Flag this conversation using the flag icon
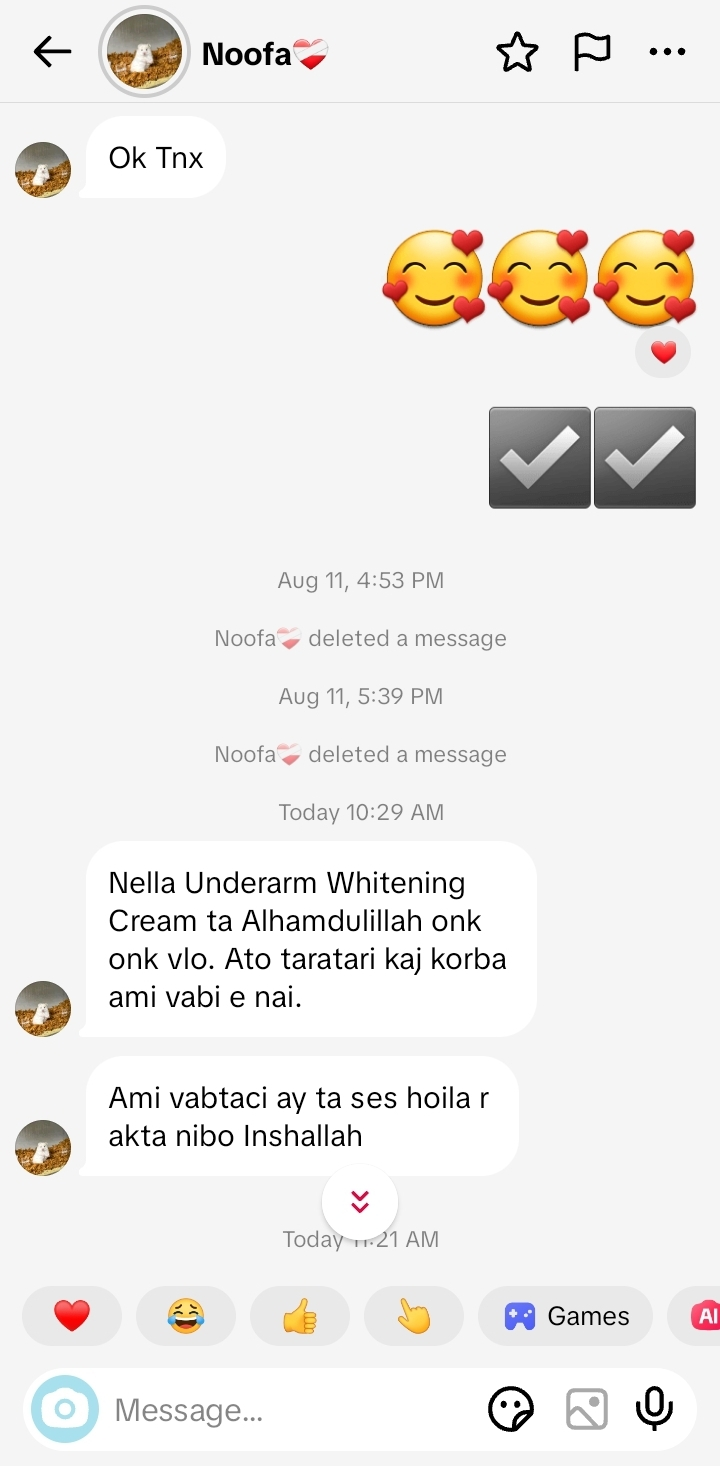This screenshot has height=1466, width=720. click(x=593, y=51)
